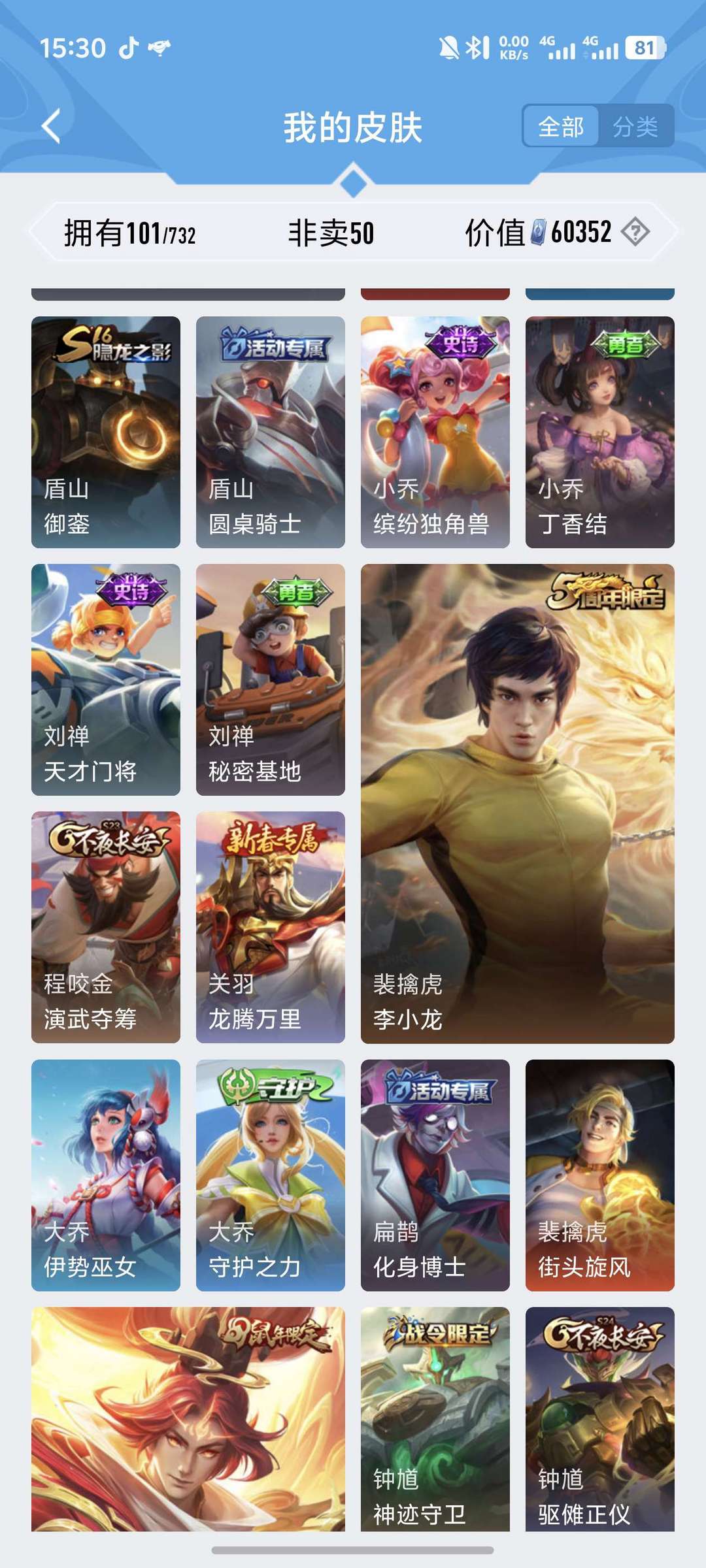
Task: Select 钟馗 神迹守卫 skin
Action: click(435, 1418)
